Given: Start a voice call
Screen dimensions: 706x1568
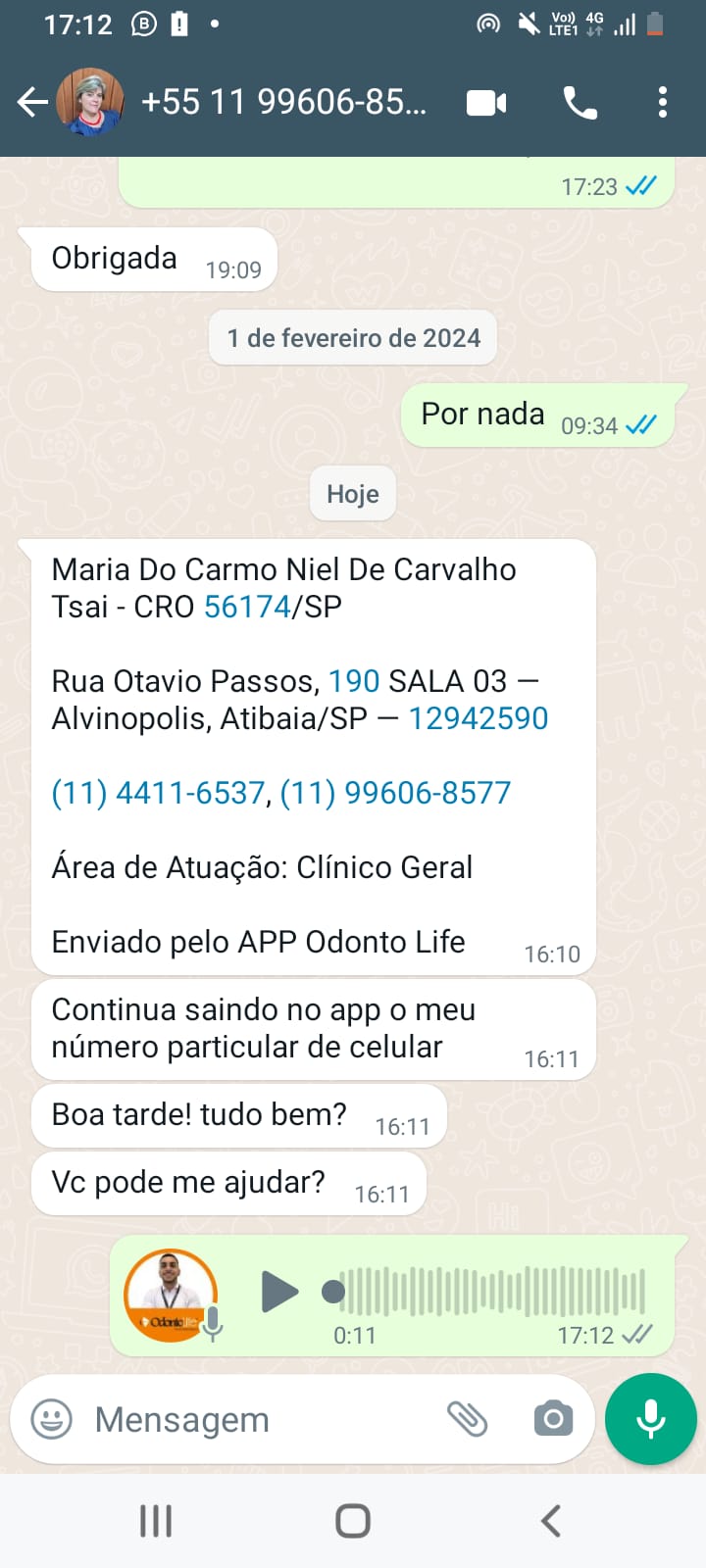Looking at the screenshot, I should (x=580, y=102).
